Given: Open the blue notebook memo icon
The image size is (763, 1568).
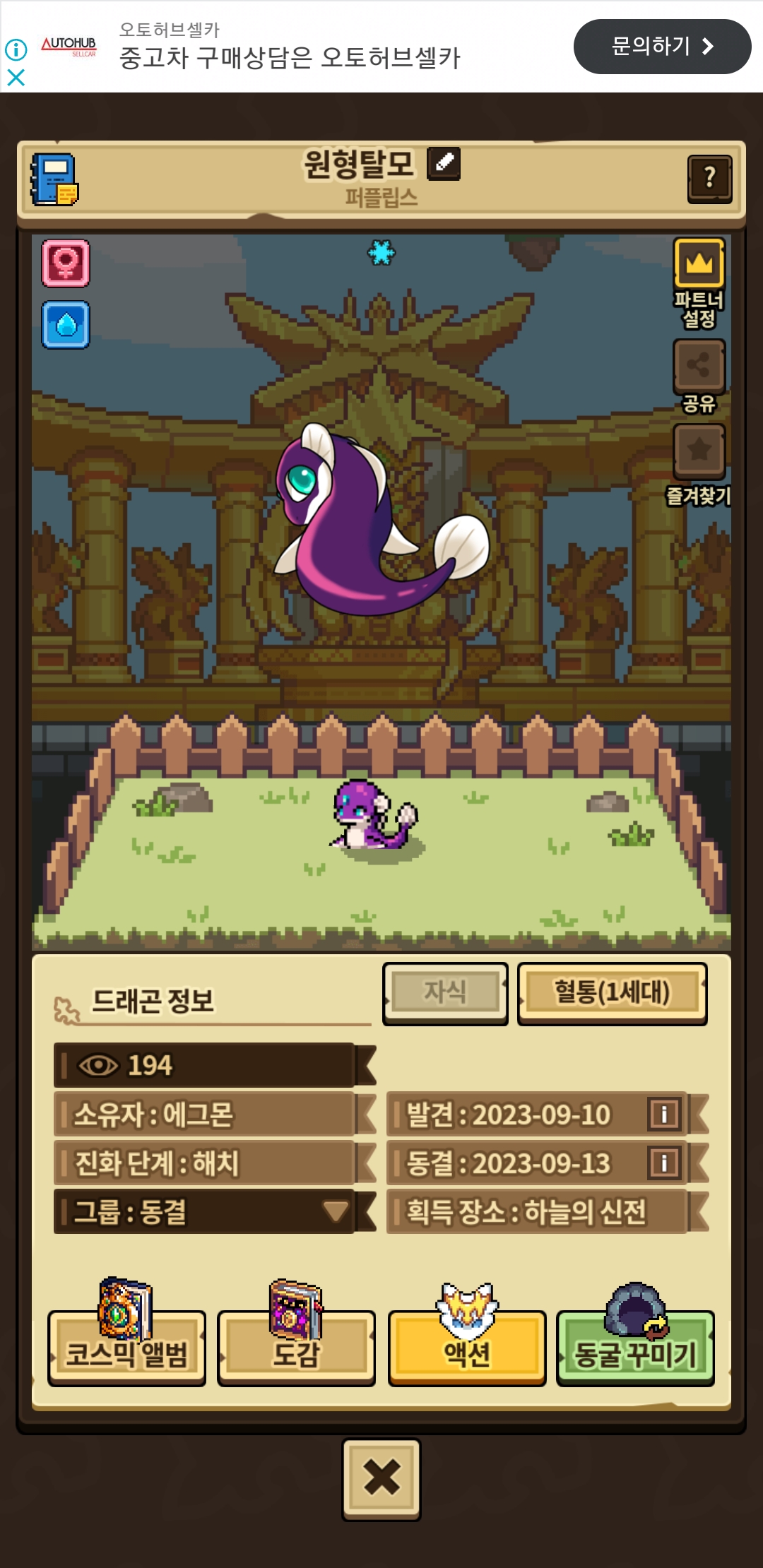Looking at the screenshot, I should (x=54, y=180).
